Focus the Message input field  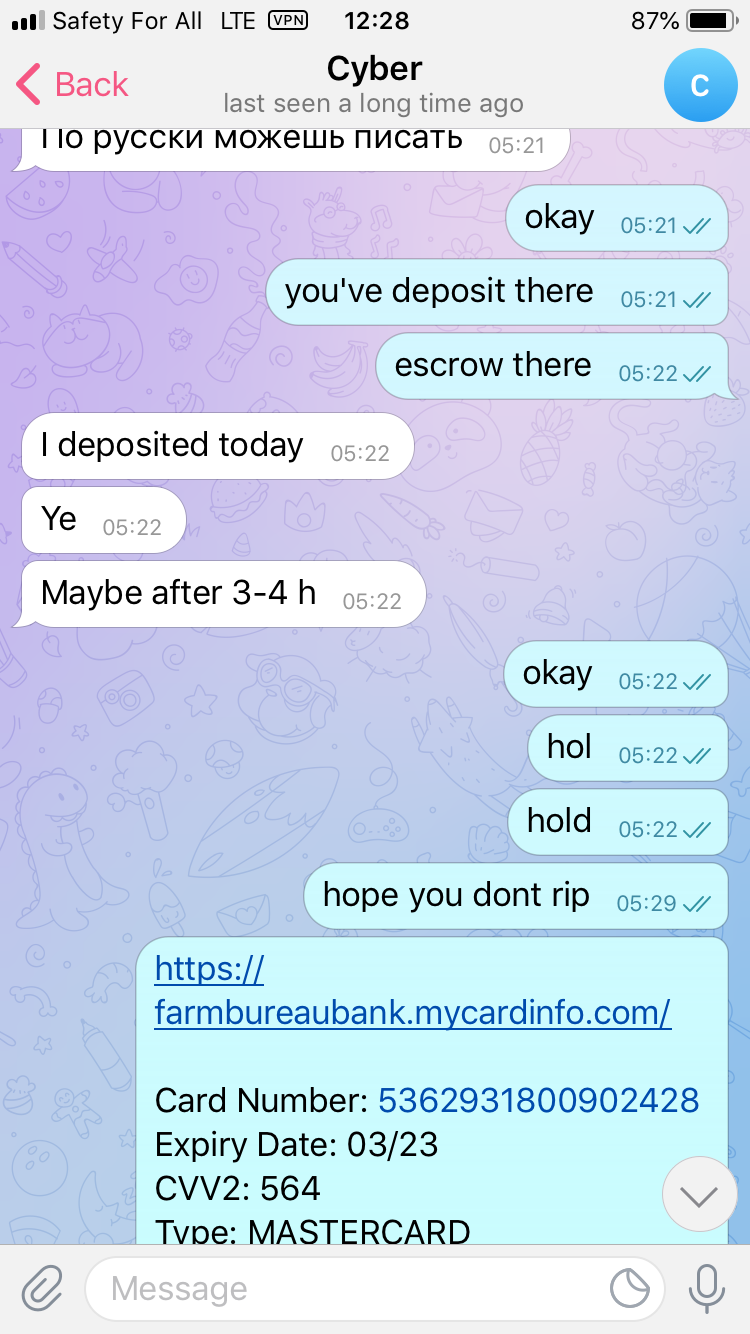(x=350, y=1289)
